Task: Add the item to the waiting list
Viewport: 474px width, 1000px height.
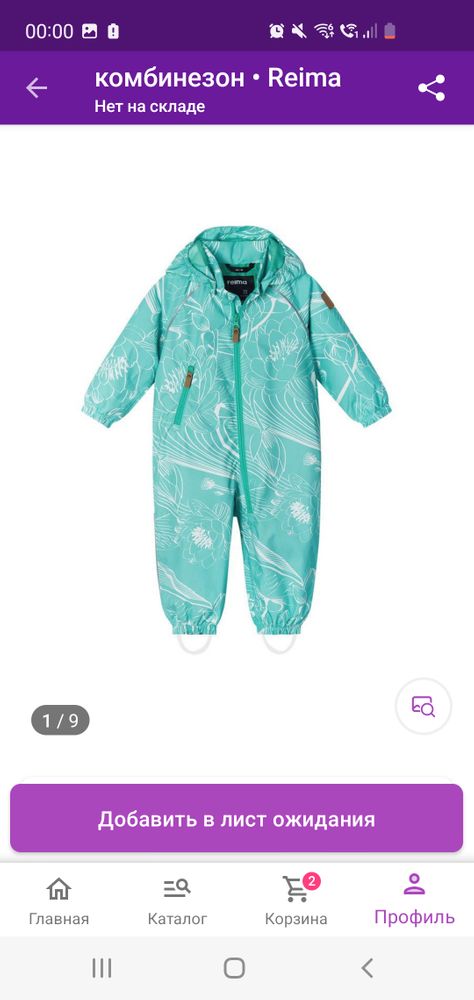Action: click(236, 818)
